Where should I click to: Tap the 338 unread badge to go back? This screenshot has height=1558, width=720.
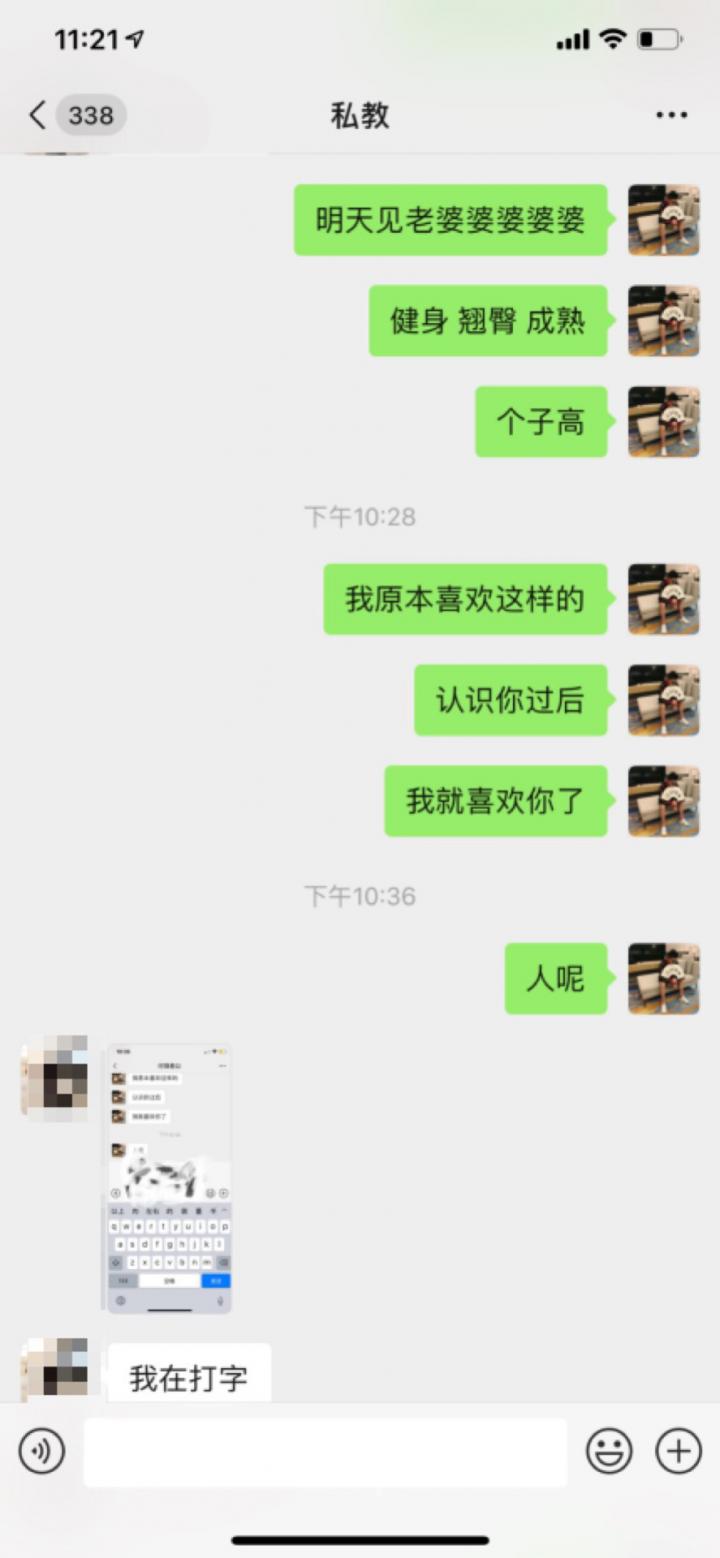90,115
